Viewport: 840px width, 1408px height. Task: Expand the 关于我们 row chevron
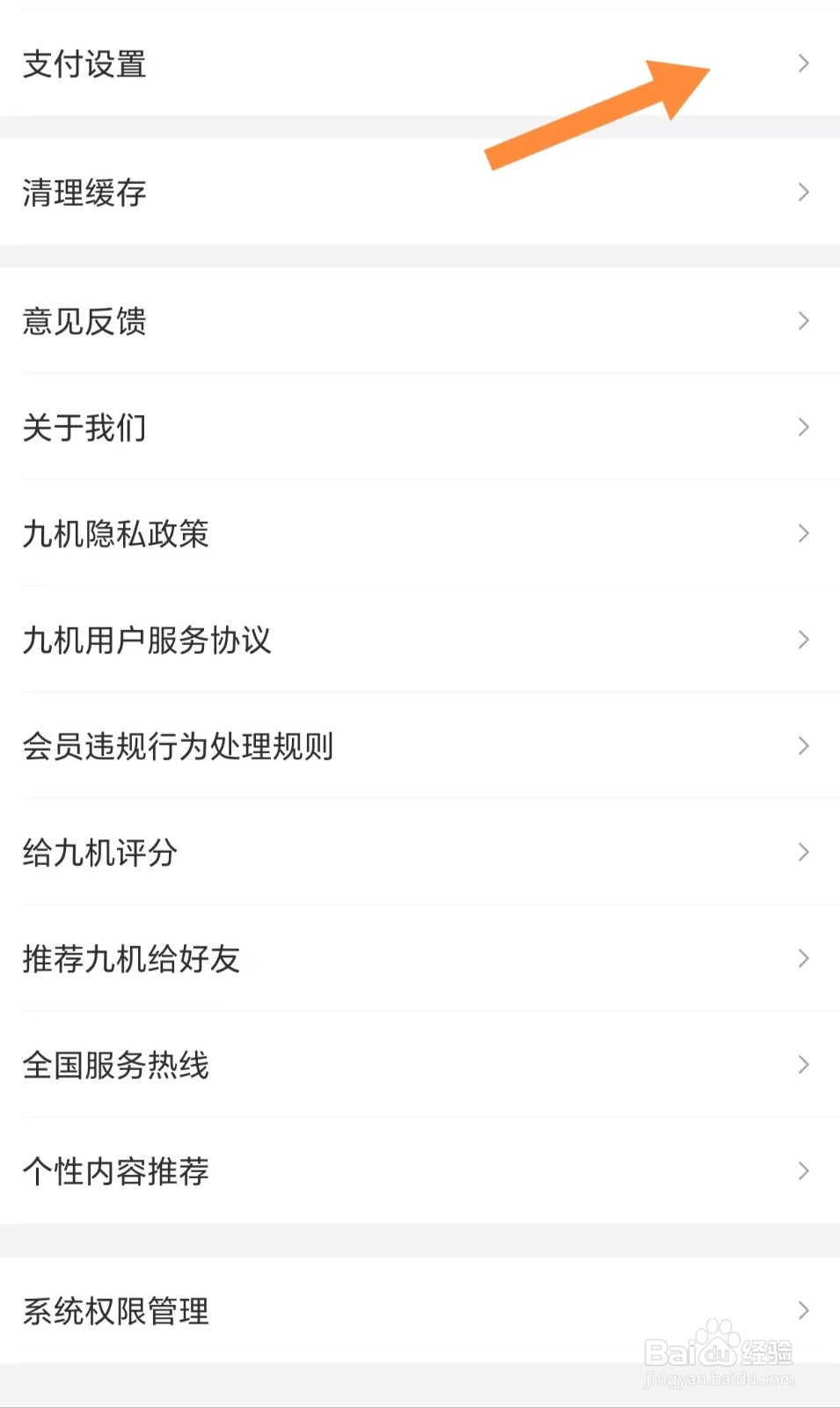click(803, 428)
